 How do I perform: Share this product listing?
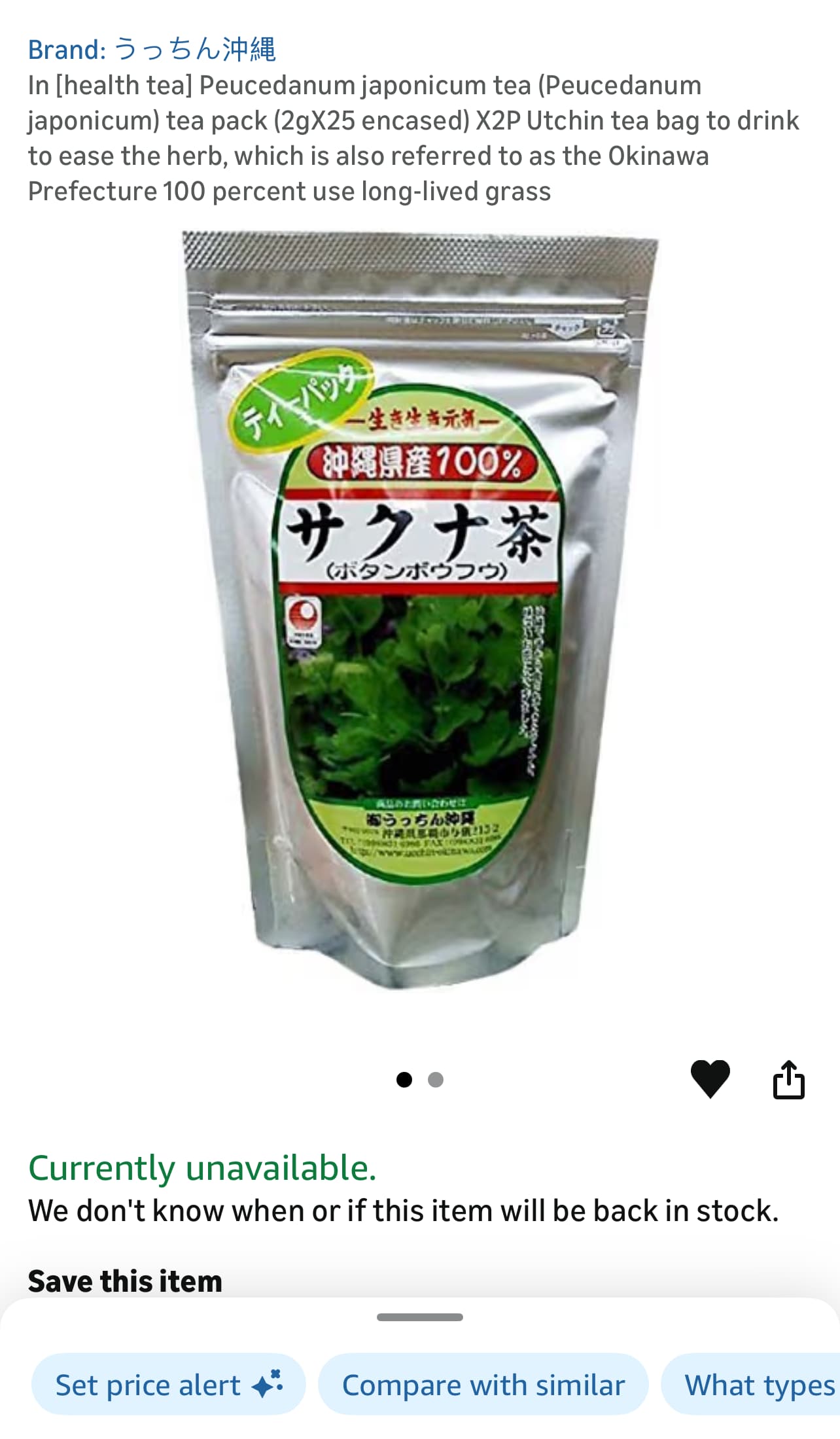(x=788, y=1079)
